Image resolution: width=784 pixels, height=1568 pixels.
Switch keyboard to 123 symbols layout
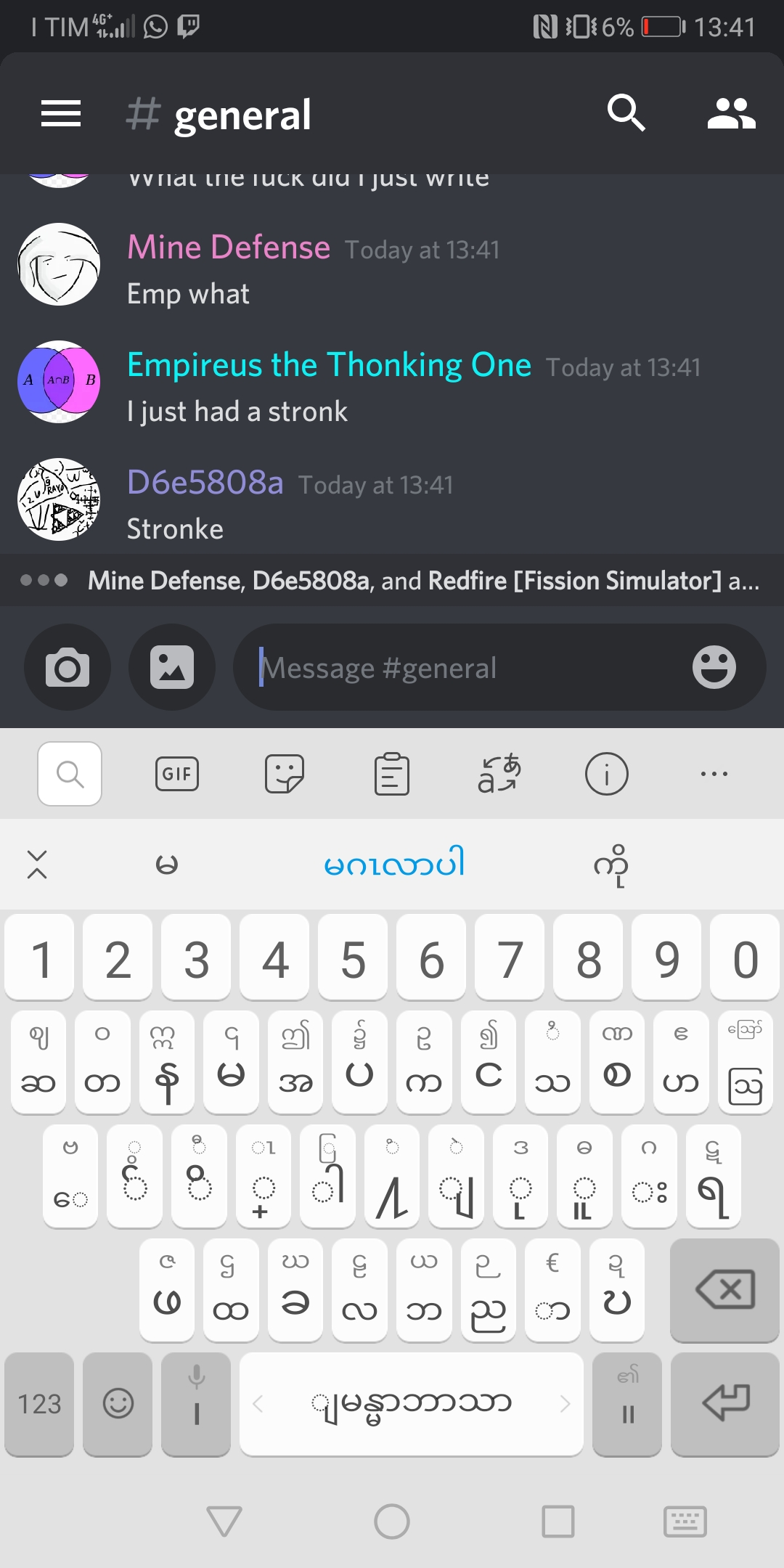click(x=39, y=1404)
